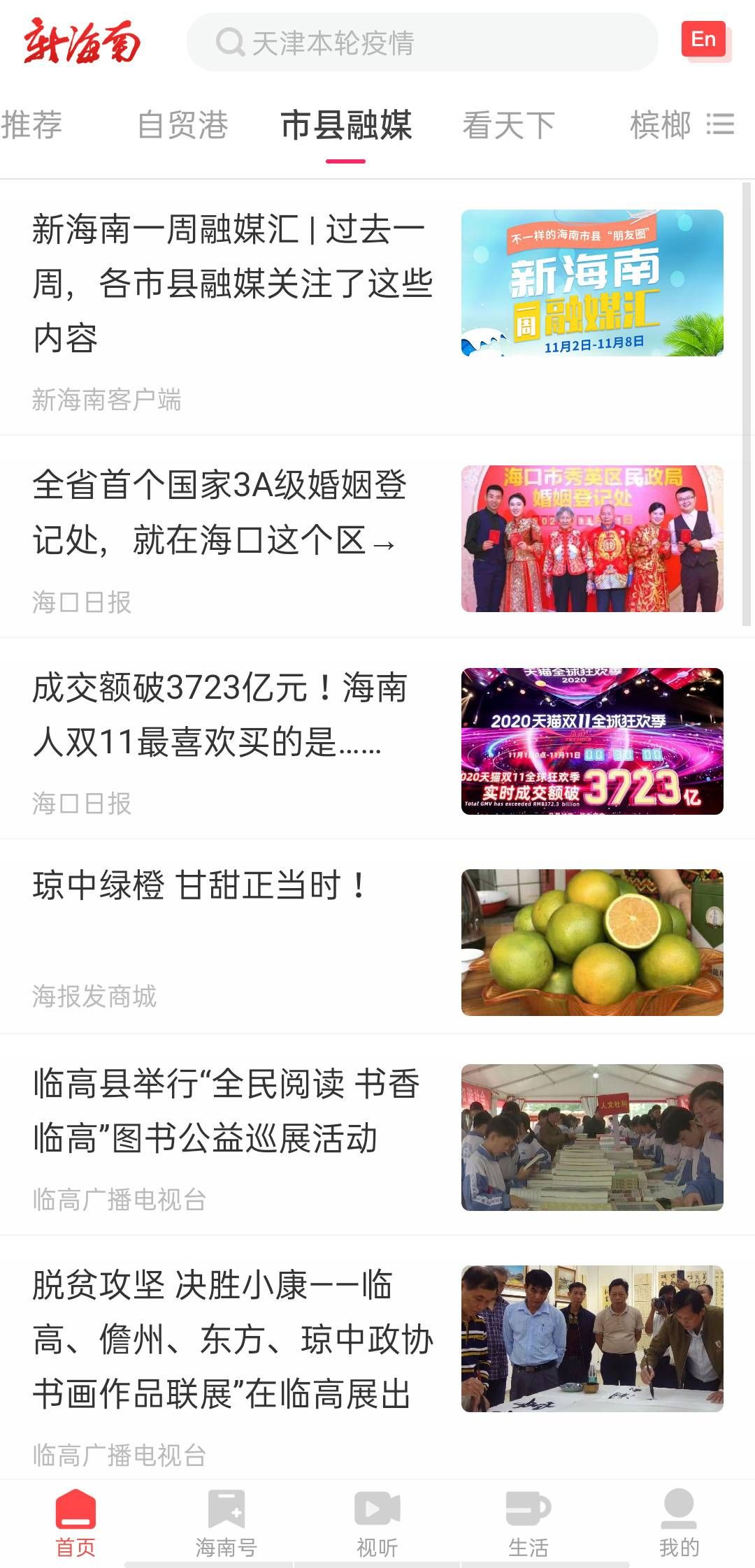View the 琼中绿橙 甘甜正当时 article

(201, 885)
